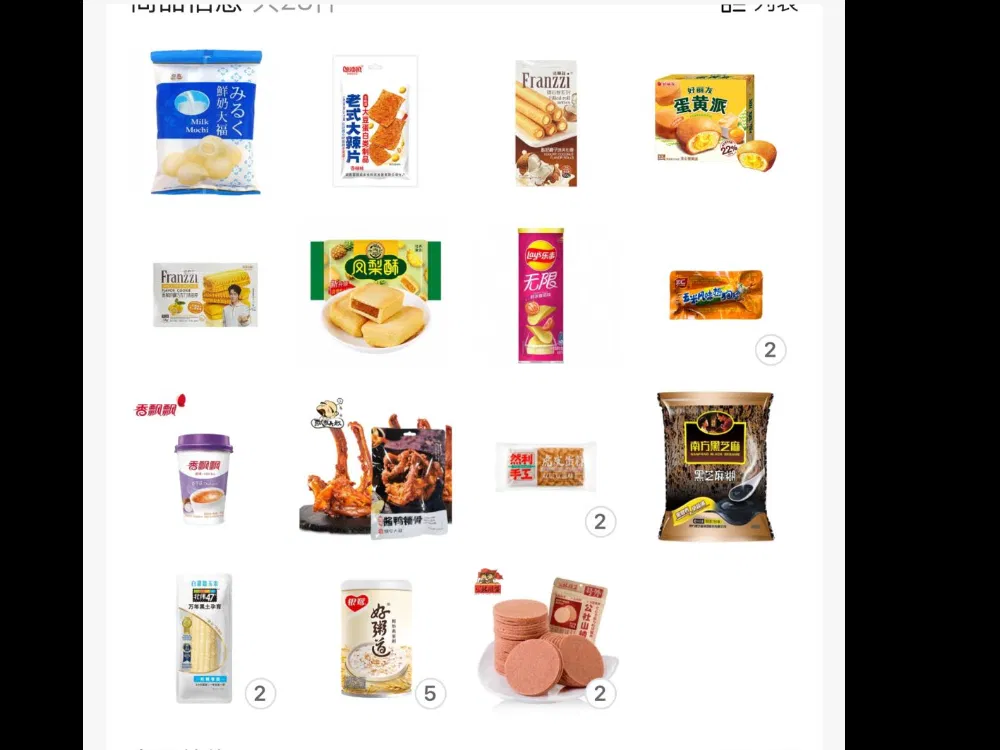Open the 蛋黄派 product tile
1000x750 pixels.
click(x=714, y=122)
